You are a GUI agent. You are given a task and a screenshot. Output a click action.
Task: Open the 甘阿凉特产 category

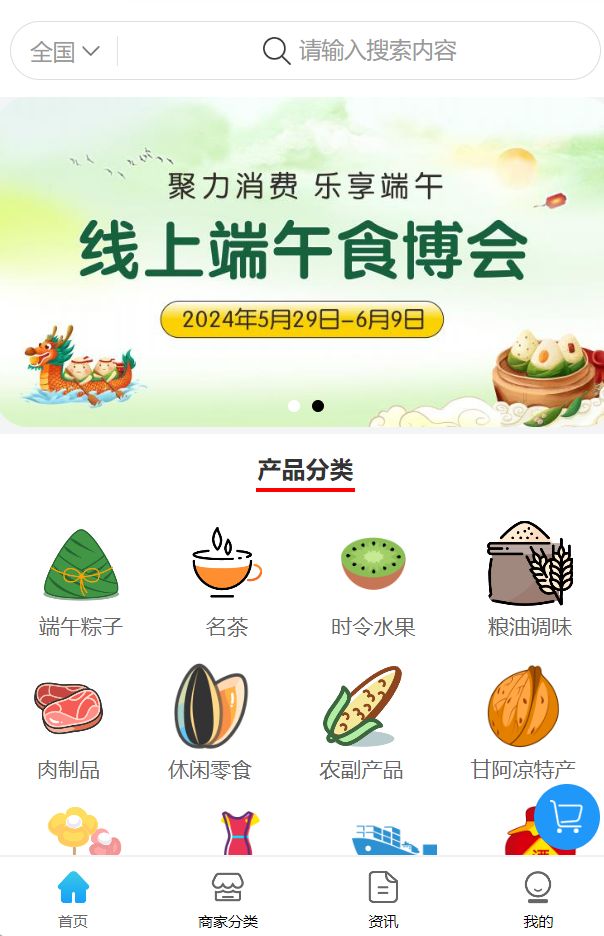tap(523, 724)
